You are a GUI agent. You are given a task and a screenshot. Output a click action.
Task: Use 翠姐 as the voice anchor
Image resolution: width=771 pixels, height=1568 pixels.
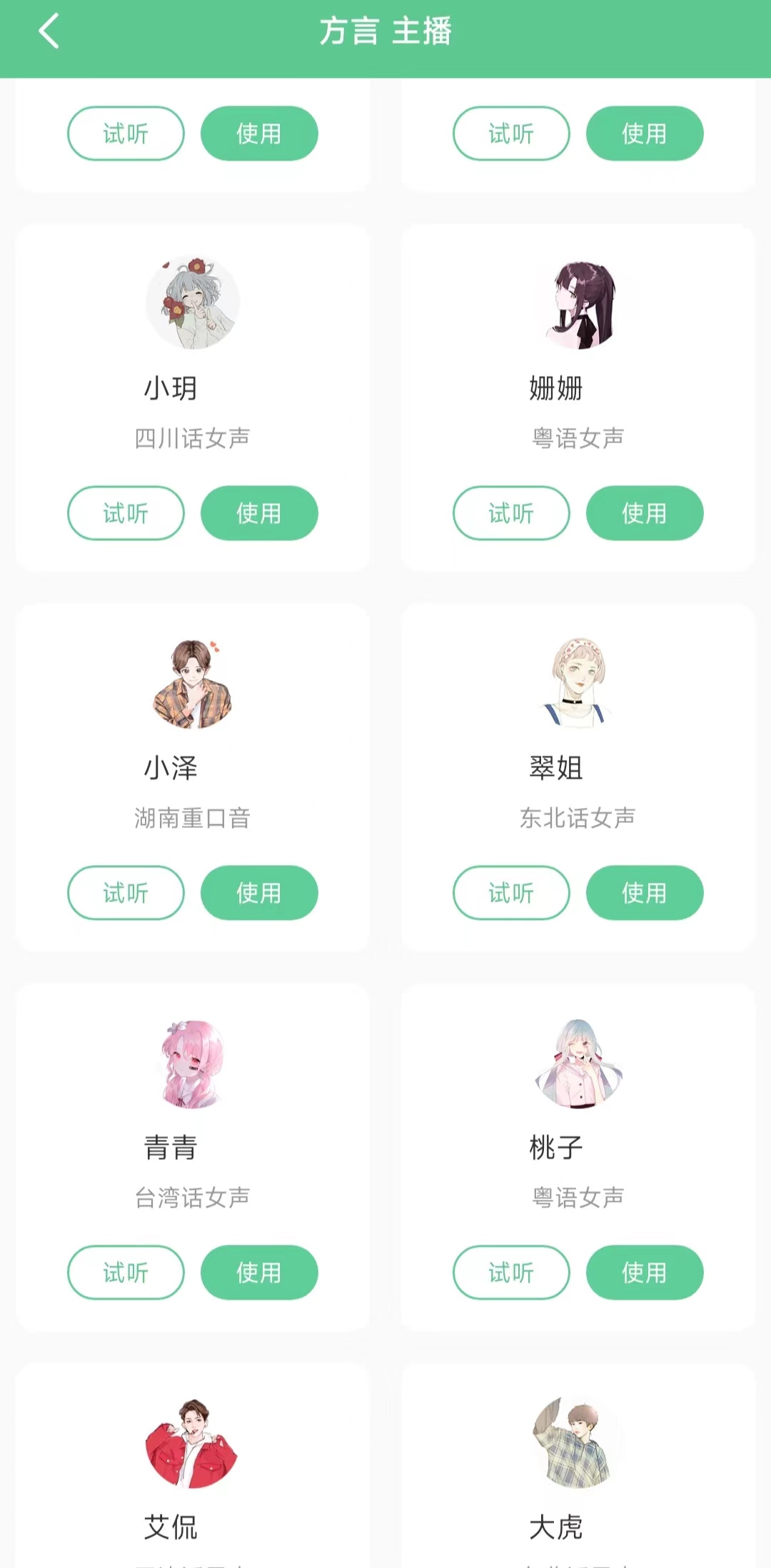[645, 893]
